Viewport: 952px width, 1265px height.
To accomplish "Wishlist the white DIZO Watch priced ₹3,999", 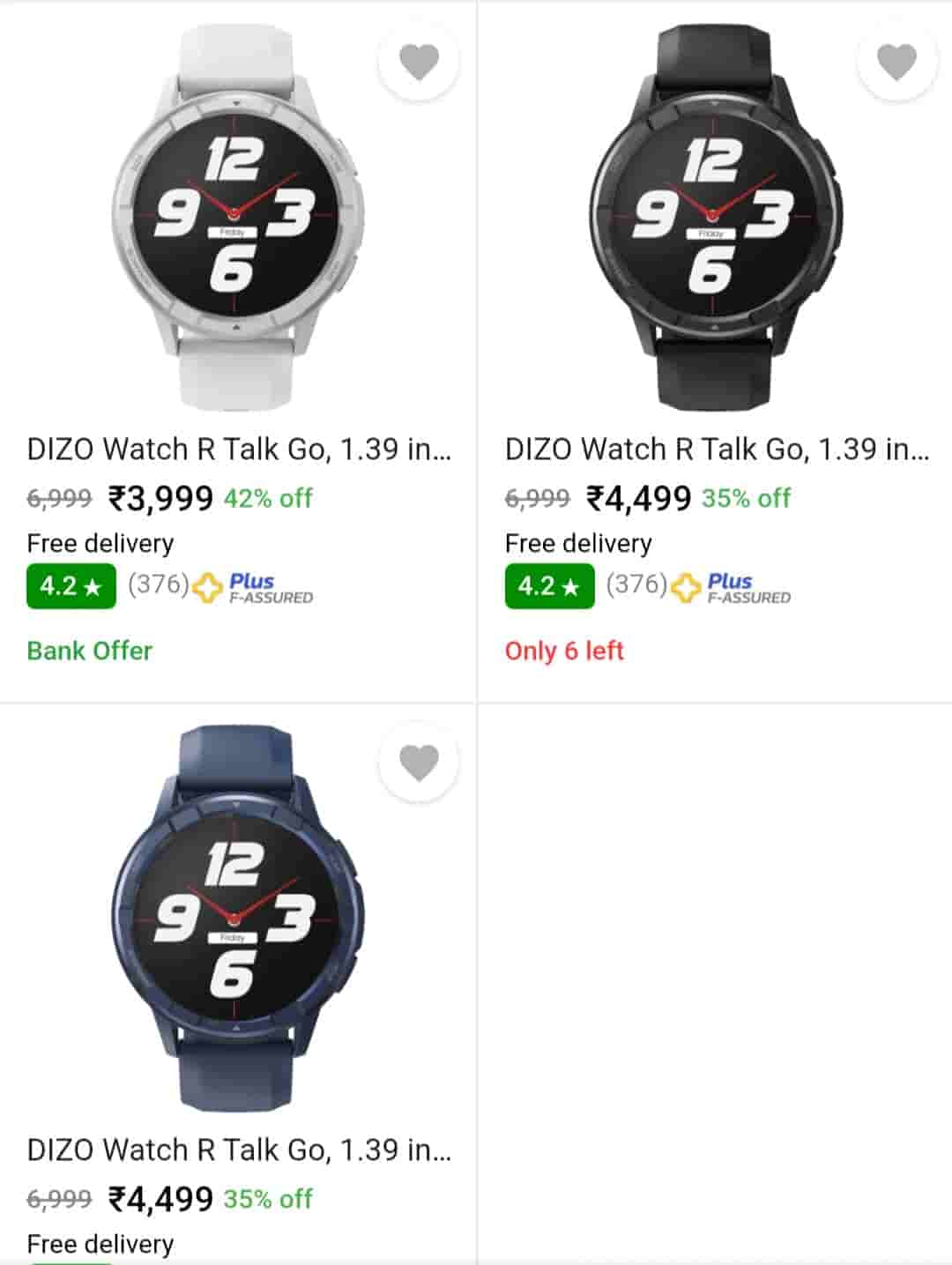I will click(x=419, y=62).
